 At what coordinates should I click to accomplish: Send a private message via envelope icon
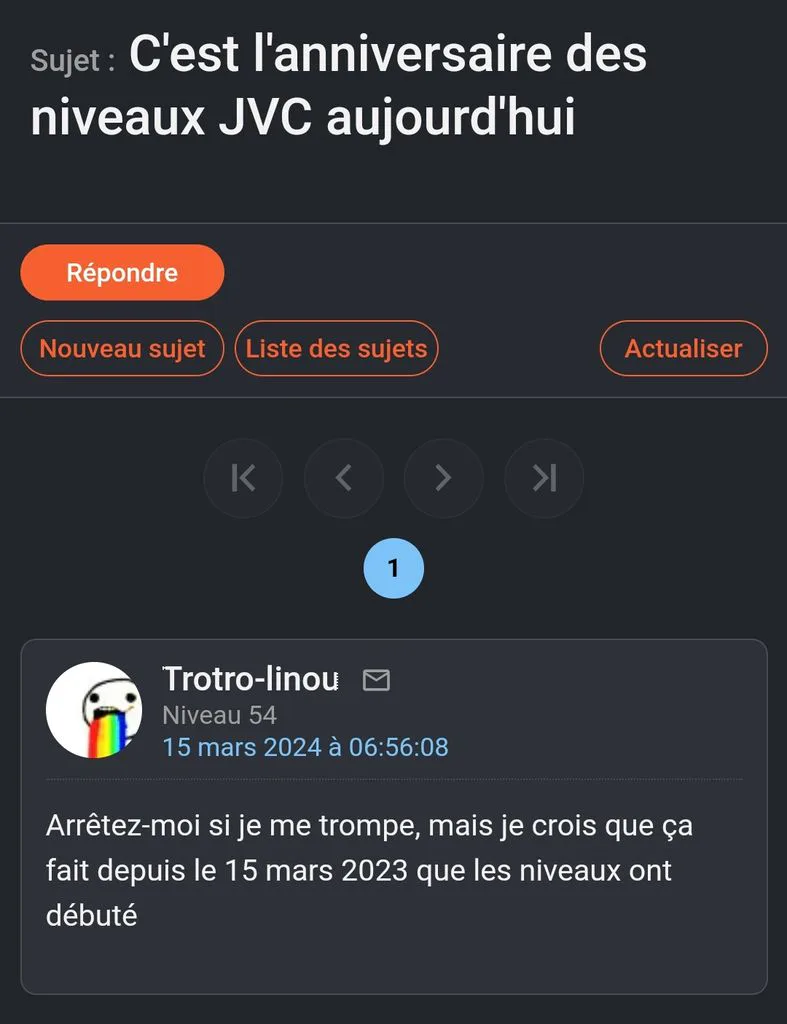[x=376, y=680]
